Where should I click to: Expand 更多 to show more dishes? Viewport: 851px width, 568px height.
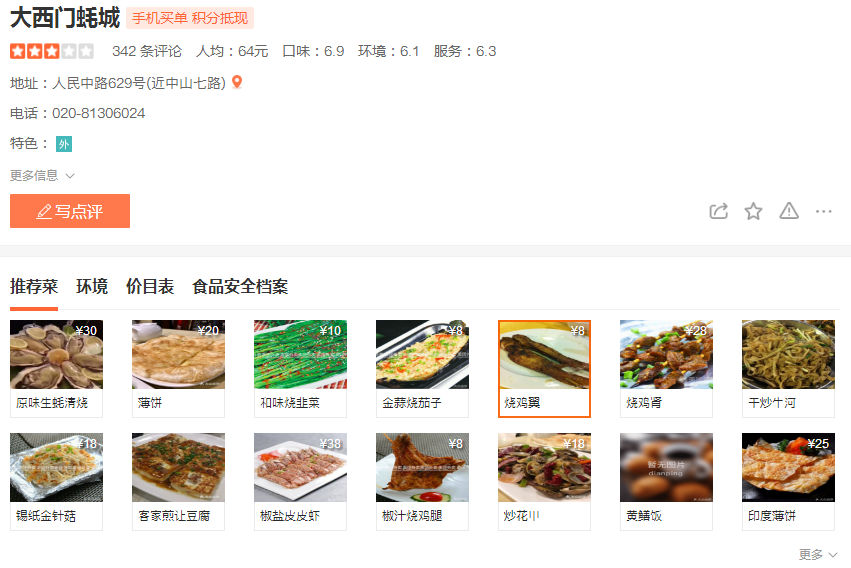[x=817, y=554]
